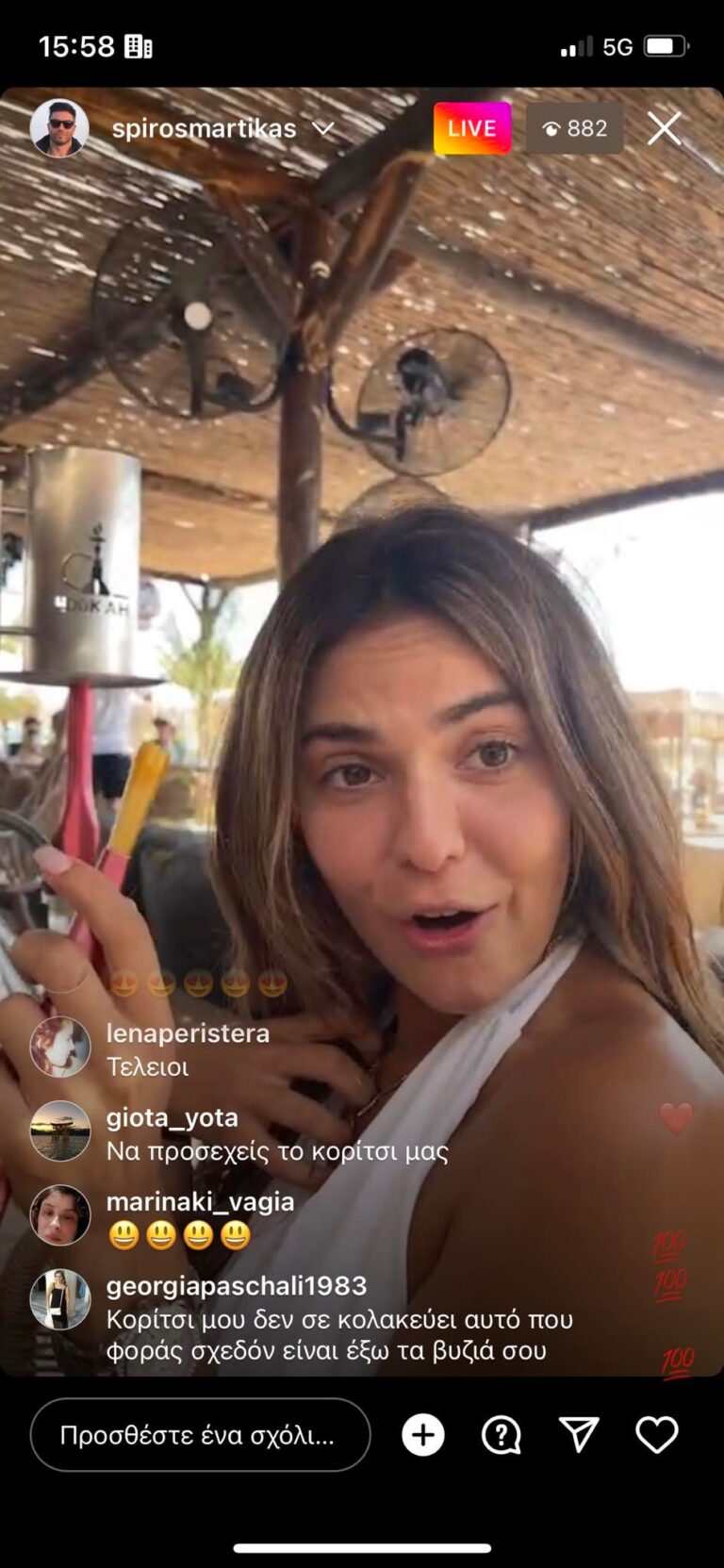This screenshot has width=724, height=1568.
Task: Open georgiapaschali1983's comment
Action: [x=339, y=1318]
